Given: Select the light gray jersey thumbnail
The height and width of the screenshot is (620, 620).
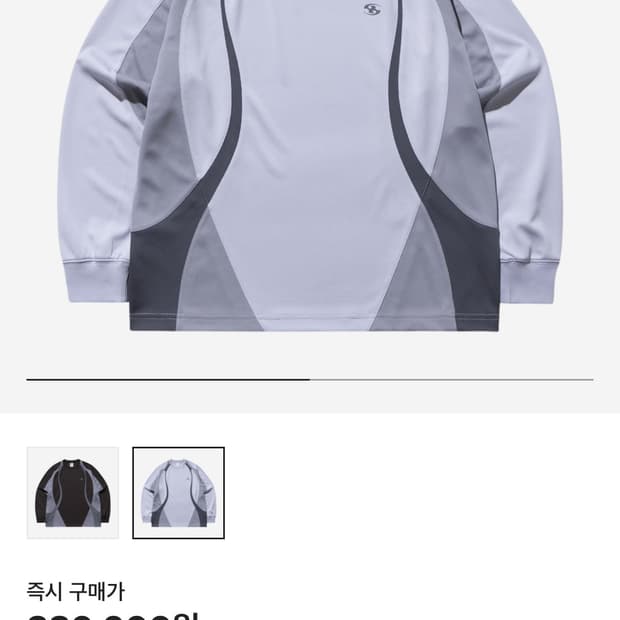Looking at the screenshot, I should point(178,493).
